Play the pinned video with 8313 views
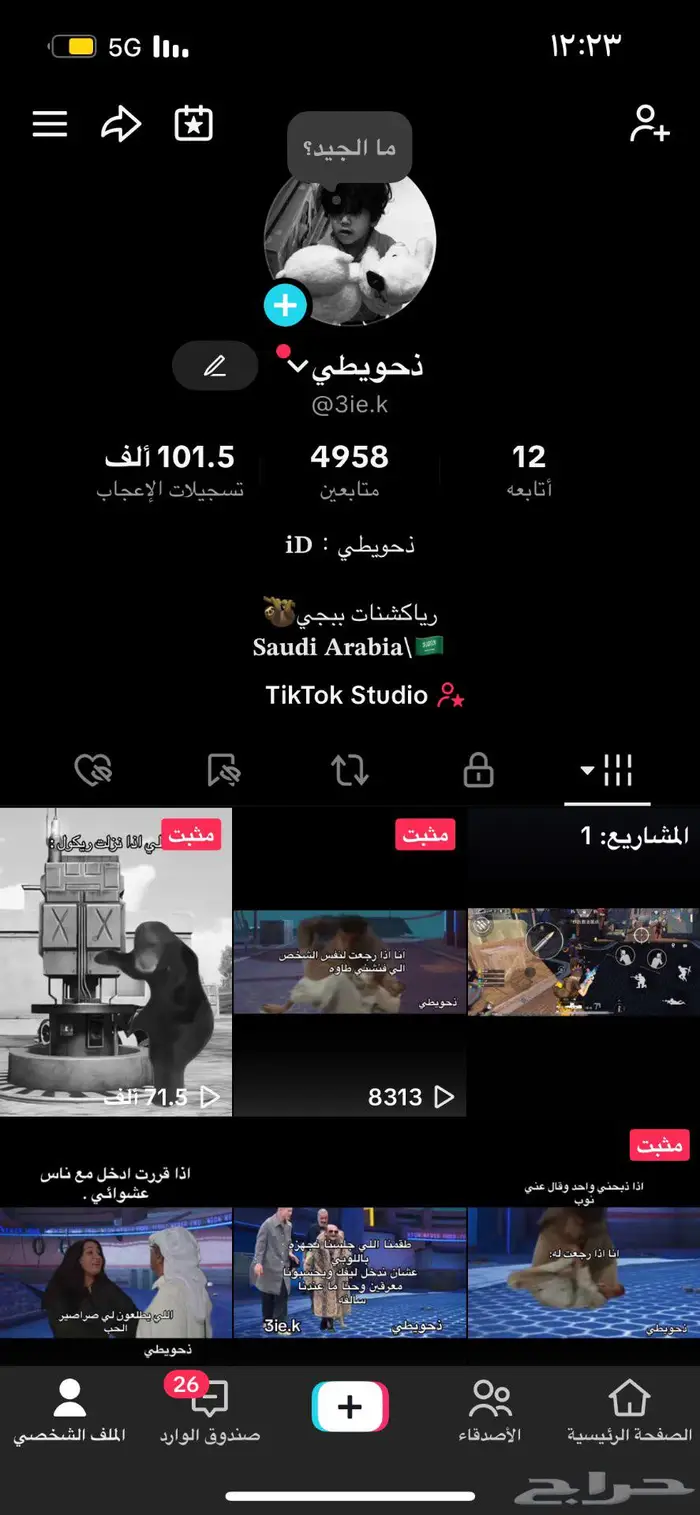Viewport: 700px width, 1515px height. (349, 962)
